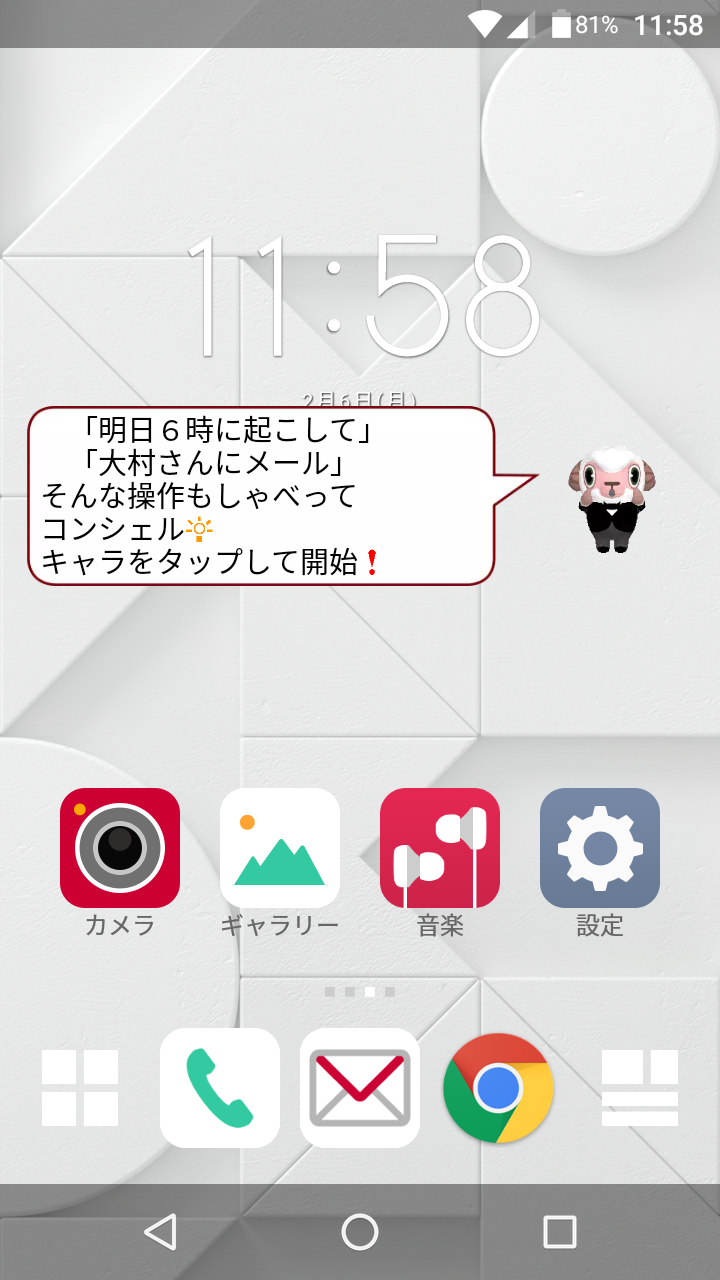Tap the sheep concierge character
The image size is (720, 1280).
pos(612,498)
